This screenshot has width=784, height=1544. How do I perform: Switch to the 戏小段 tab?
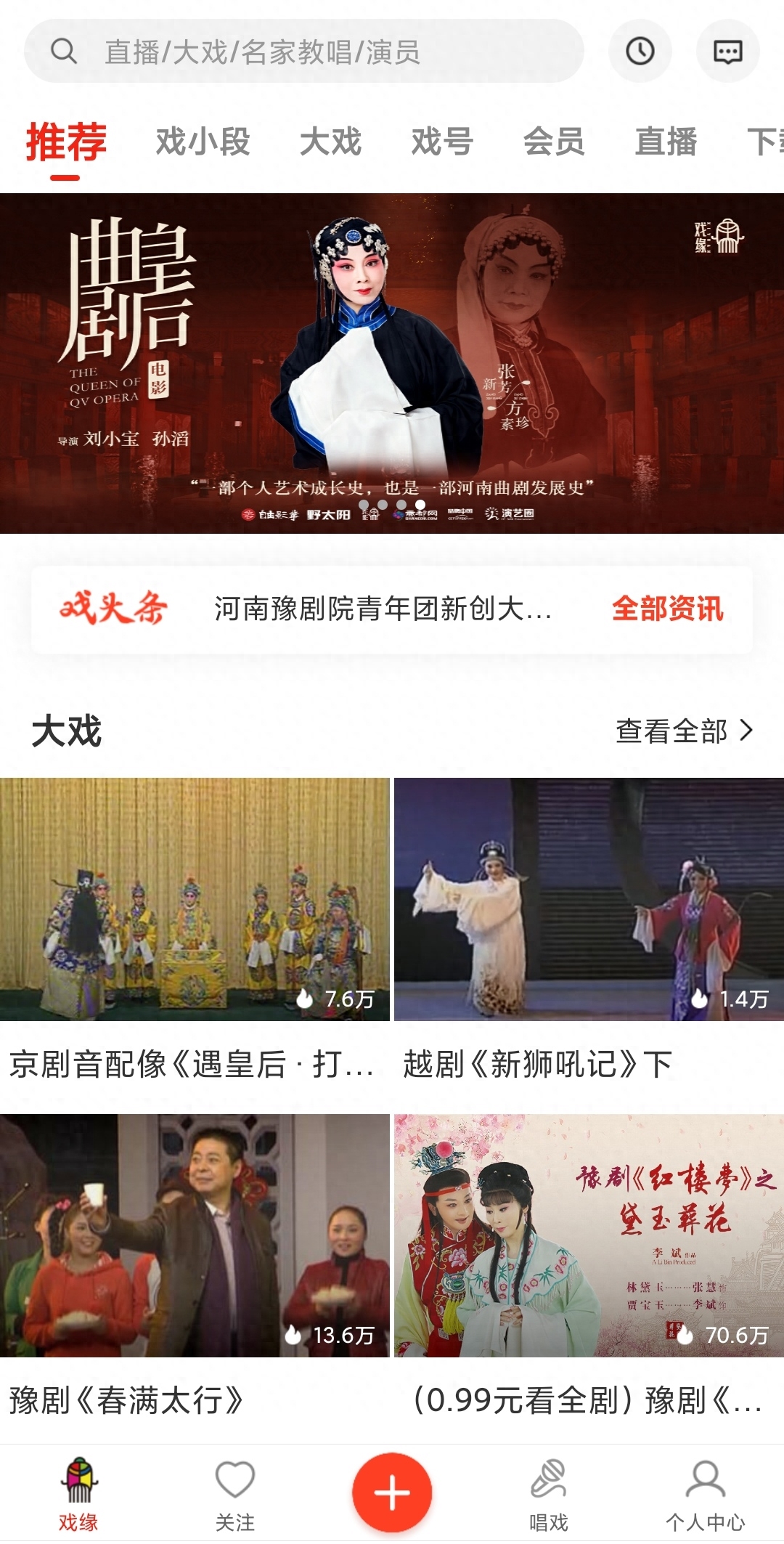tap(203, 141)
